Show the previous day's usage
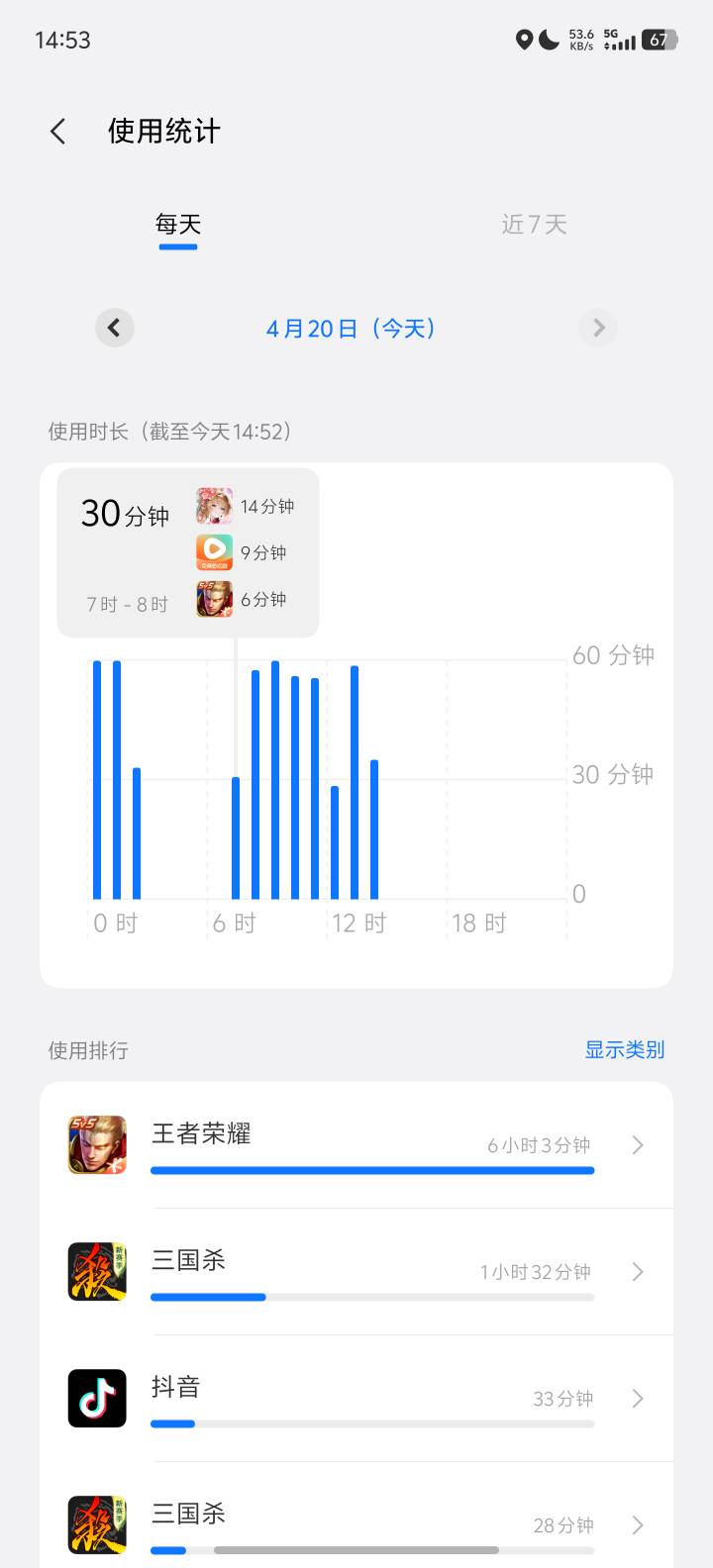The width and height of the screenshot is (713, 1568). [115, 328]
